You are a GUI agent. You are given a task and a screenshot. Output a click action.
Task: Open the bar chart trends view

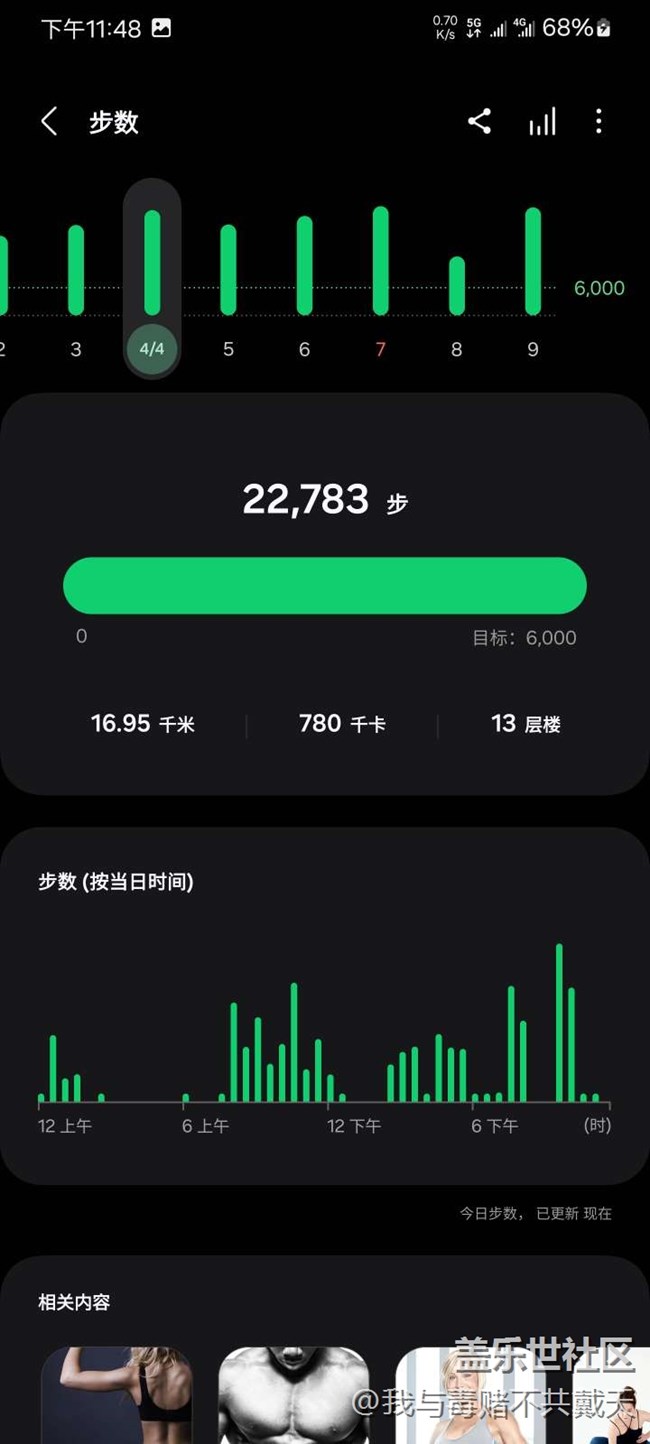click(x=542, y=122)
